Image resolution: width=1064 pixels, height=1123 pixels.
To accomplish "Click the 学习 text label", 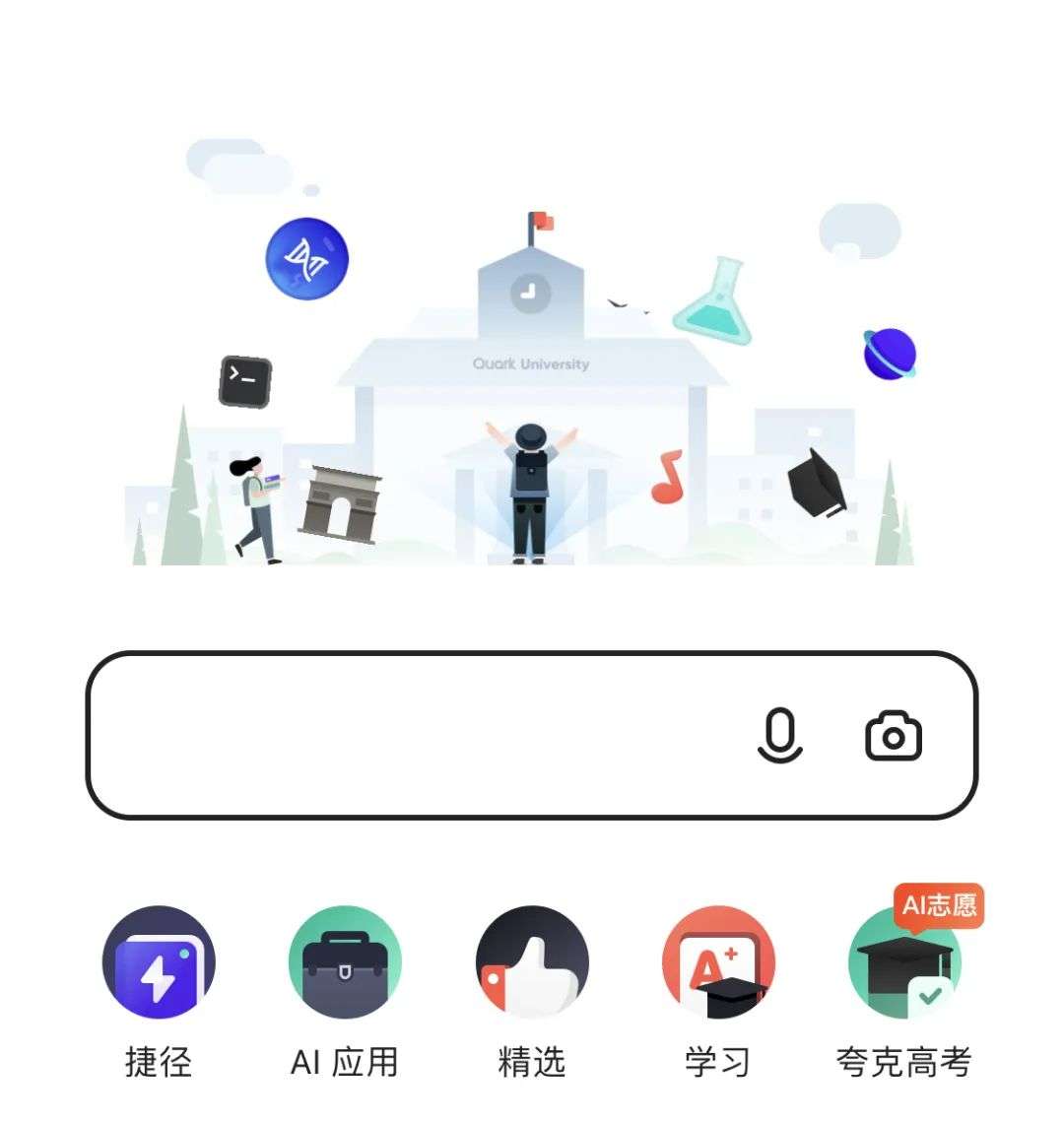I will [718, 1062].
